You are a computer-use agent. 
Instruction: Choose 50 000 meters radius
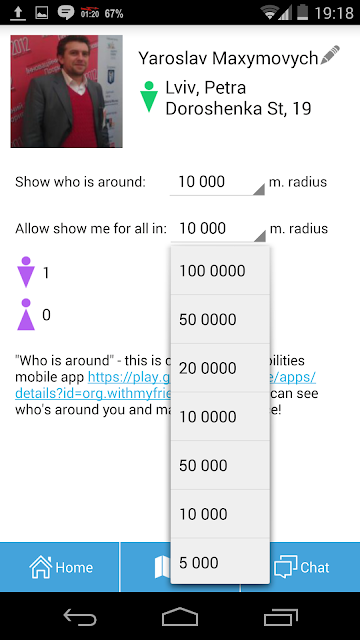[x=220, y=465]
